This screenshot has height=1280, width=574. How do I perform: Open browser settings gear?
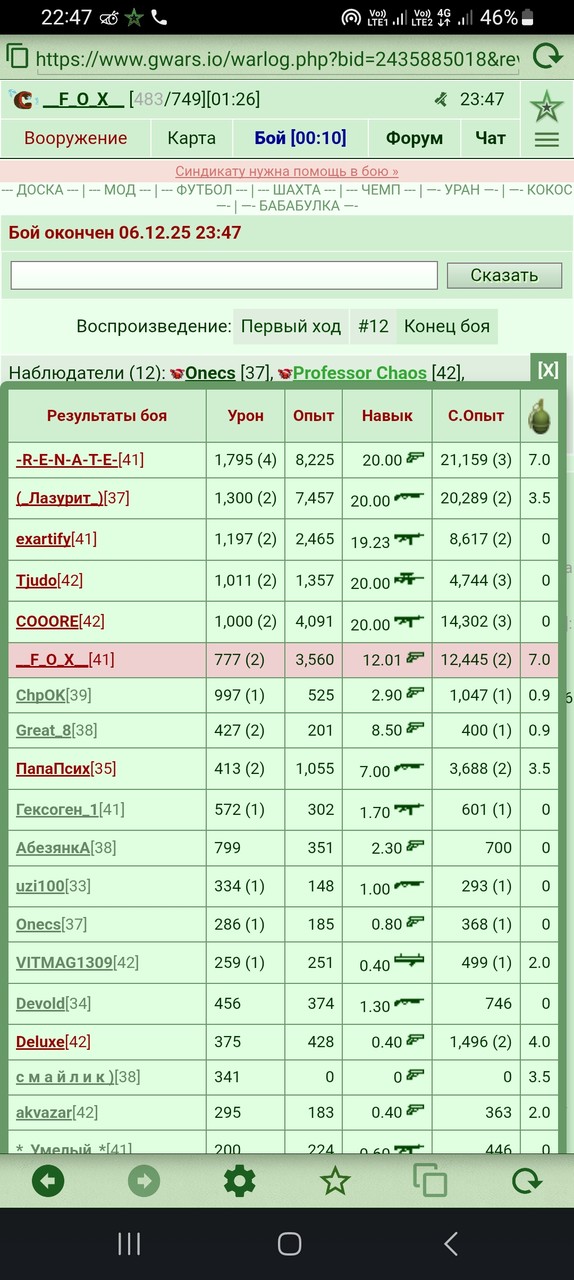click(239, 1181)
